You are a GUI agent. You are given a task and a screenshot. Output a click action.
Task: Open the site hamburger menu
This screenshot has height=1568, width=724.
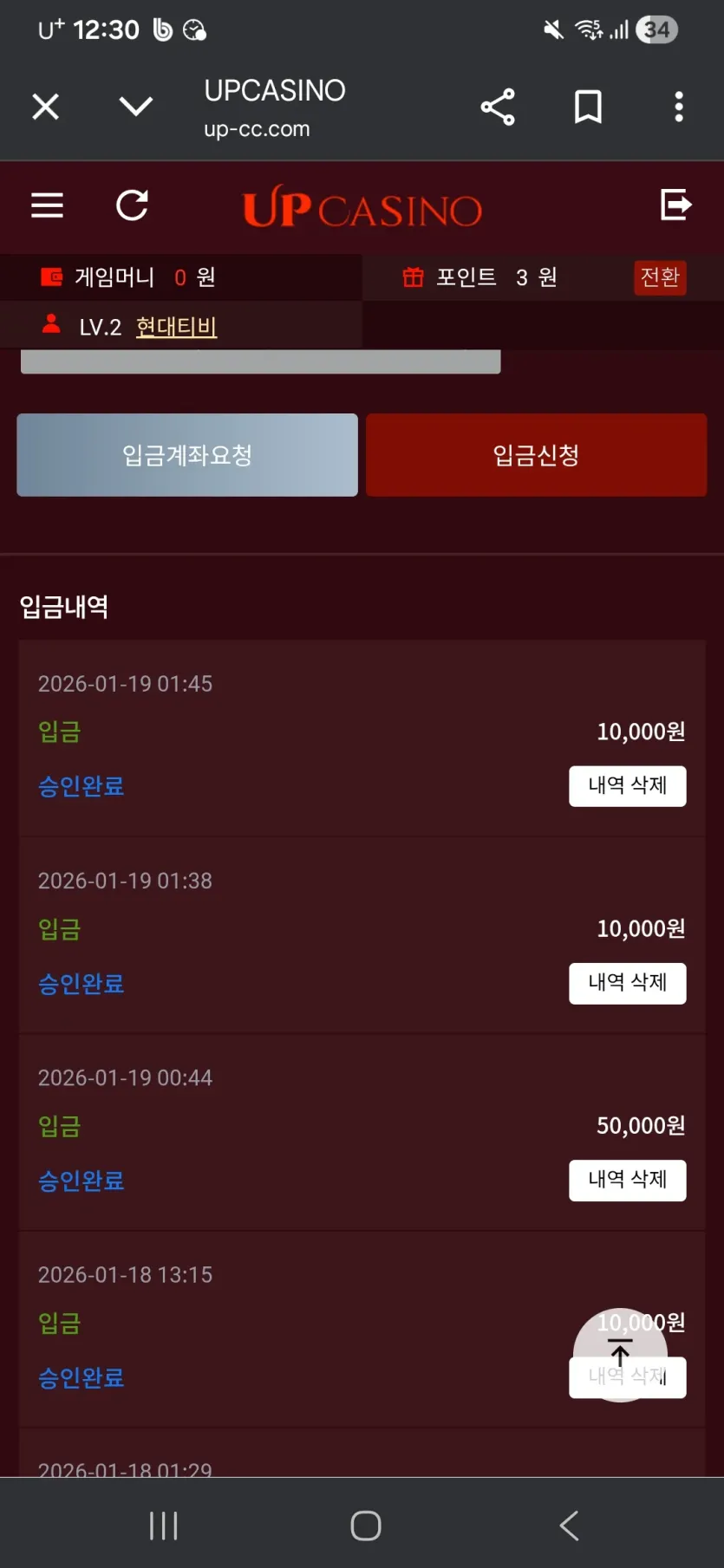48,205
